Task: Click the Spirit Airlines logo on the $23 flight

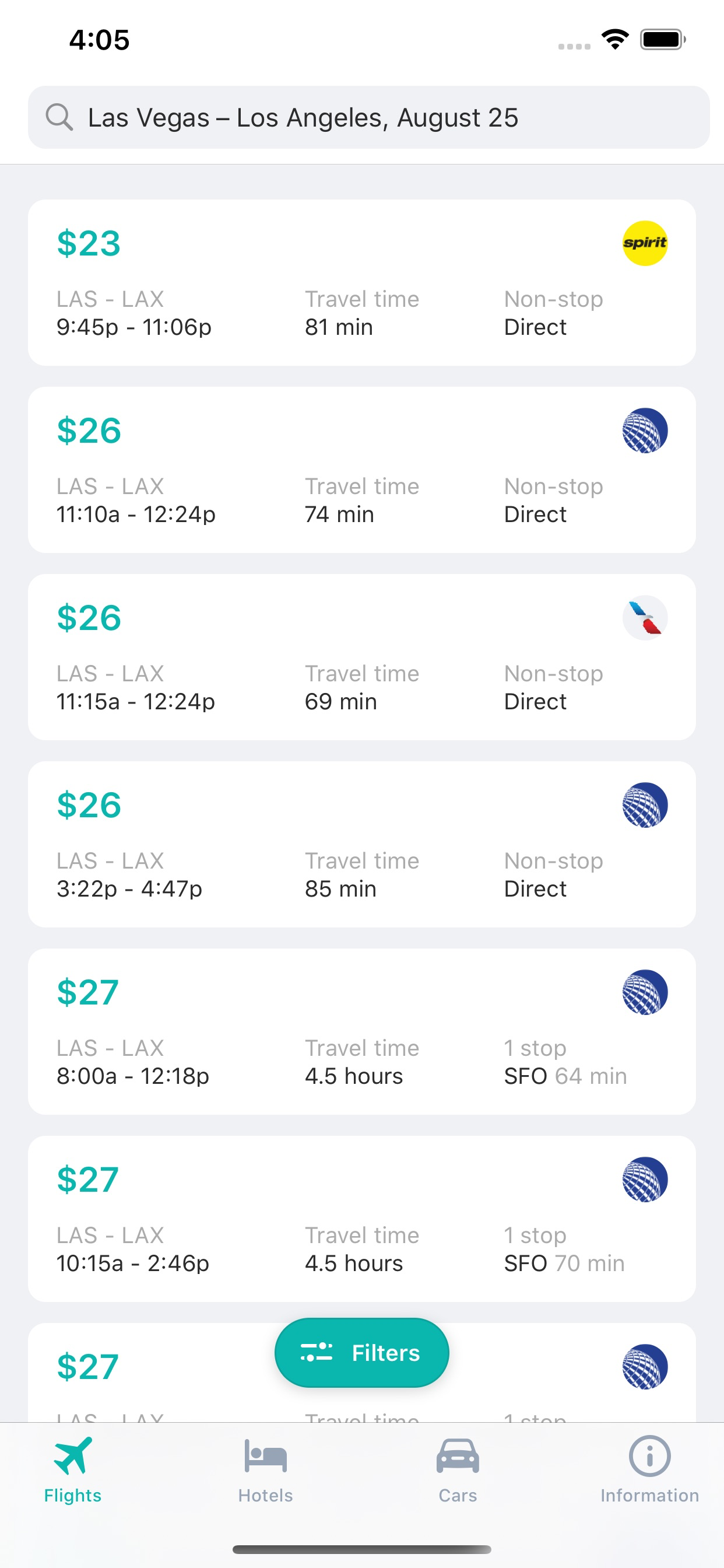Action: pyautogui.click(x=645, y=243)
